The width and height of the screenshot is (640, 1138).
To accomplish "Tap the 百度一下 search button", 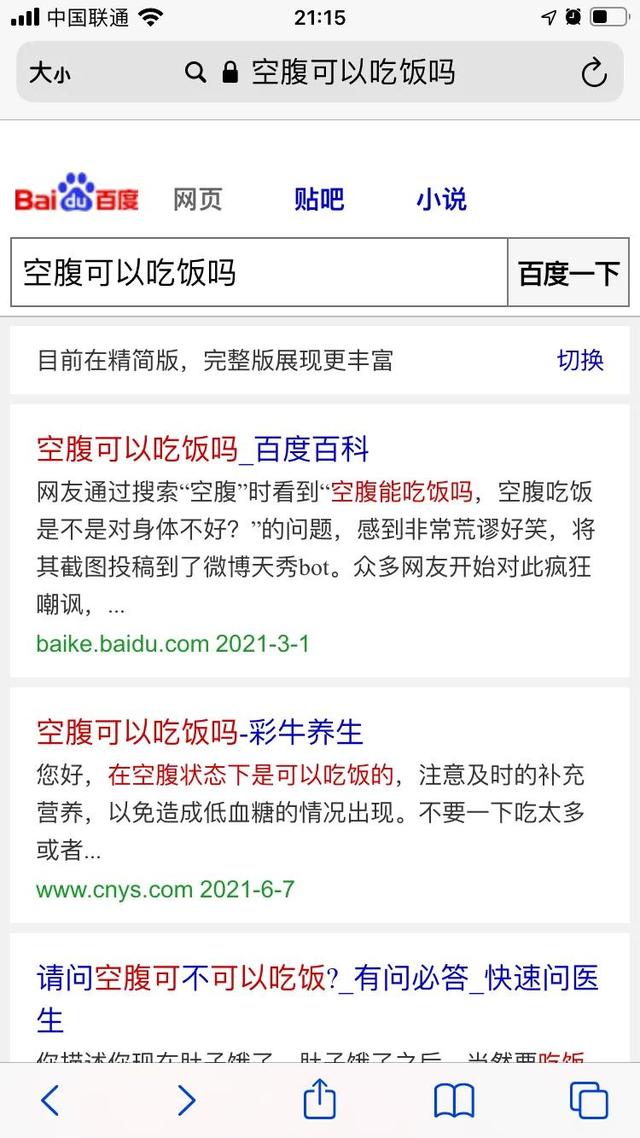I will coord(568,272).
